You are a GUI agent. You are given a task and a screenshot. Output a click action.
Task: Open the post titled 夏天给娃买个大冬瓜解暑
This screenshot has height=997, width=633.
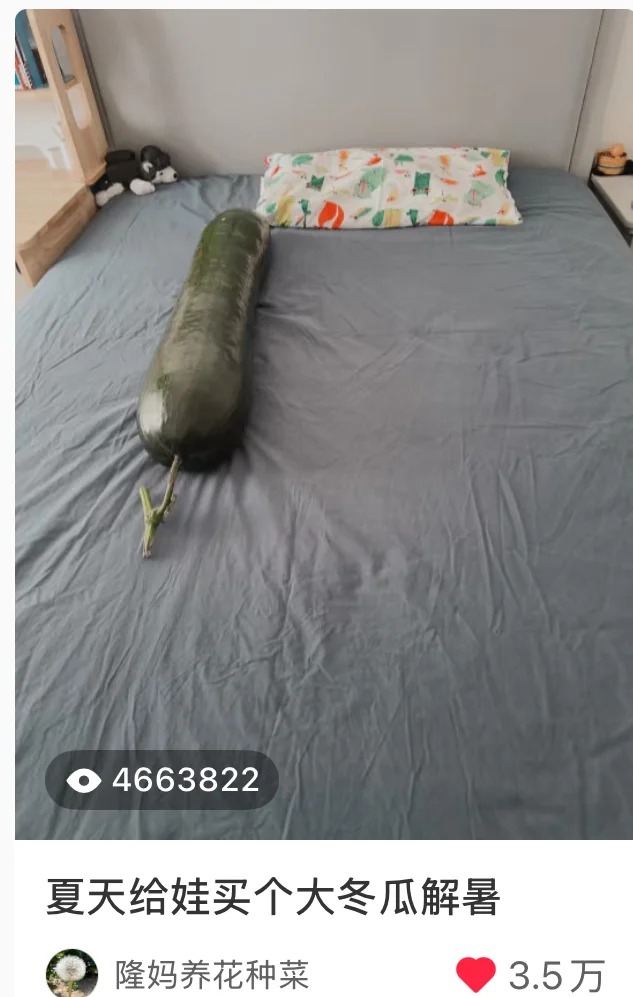coord(273,897)
